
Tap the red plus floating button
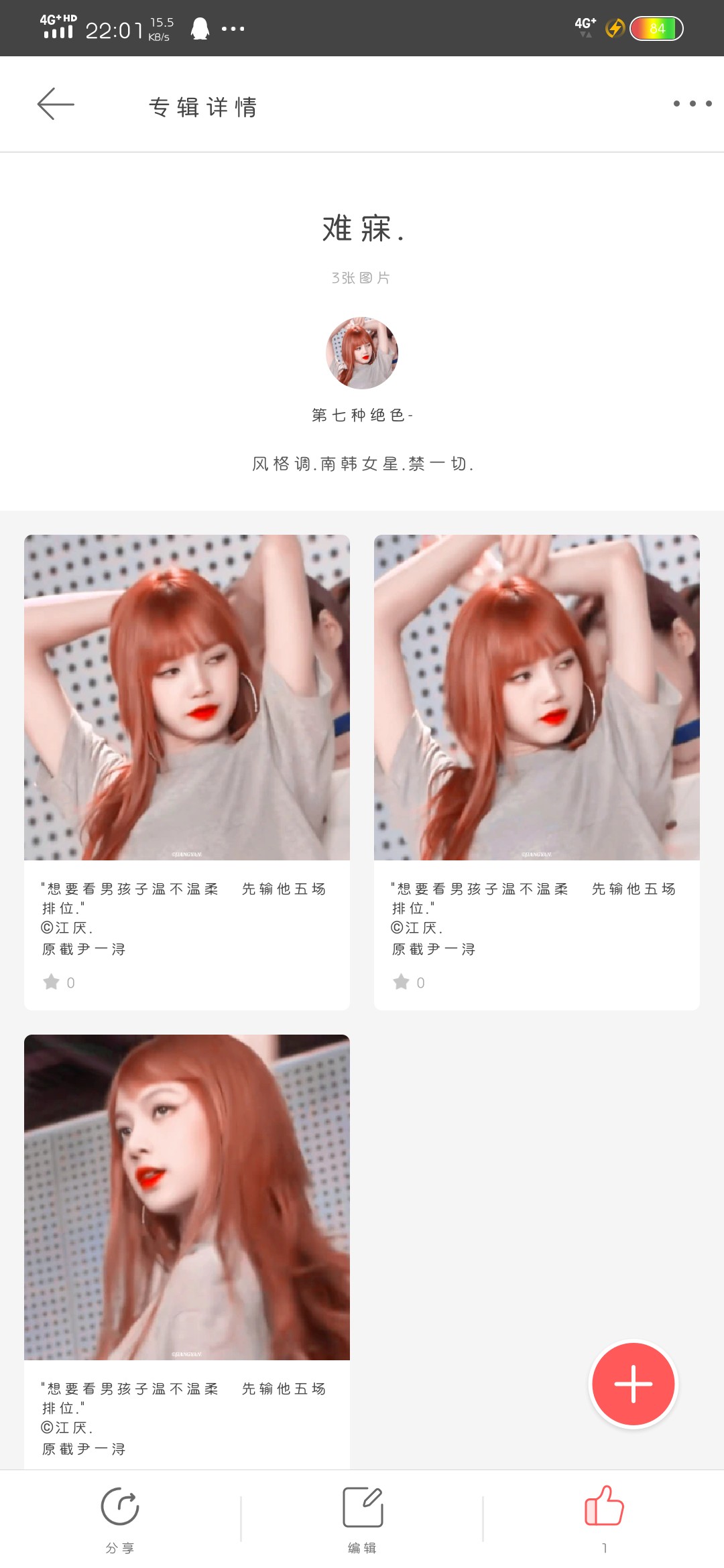tap(633, 1384)
